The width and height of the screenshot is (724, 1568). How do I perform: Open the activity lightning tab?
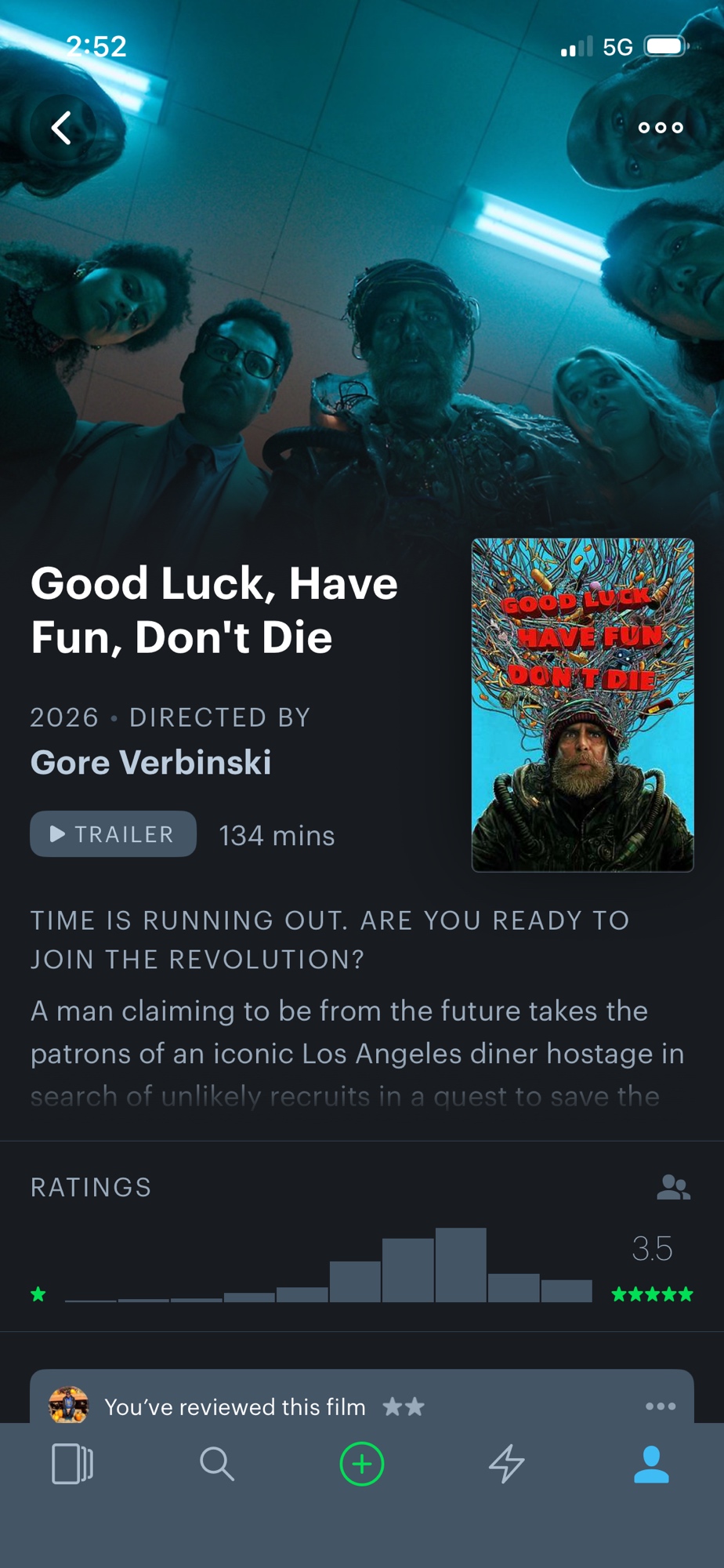click(x=506, y=1464)
